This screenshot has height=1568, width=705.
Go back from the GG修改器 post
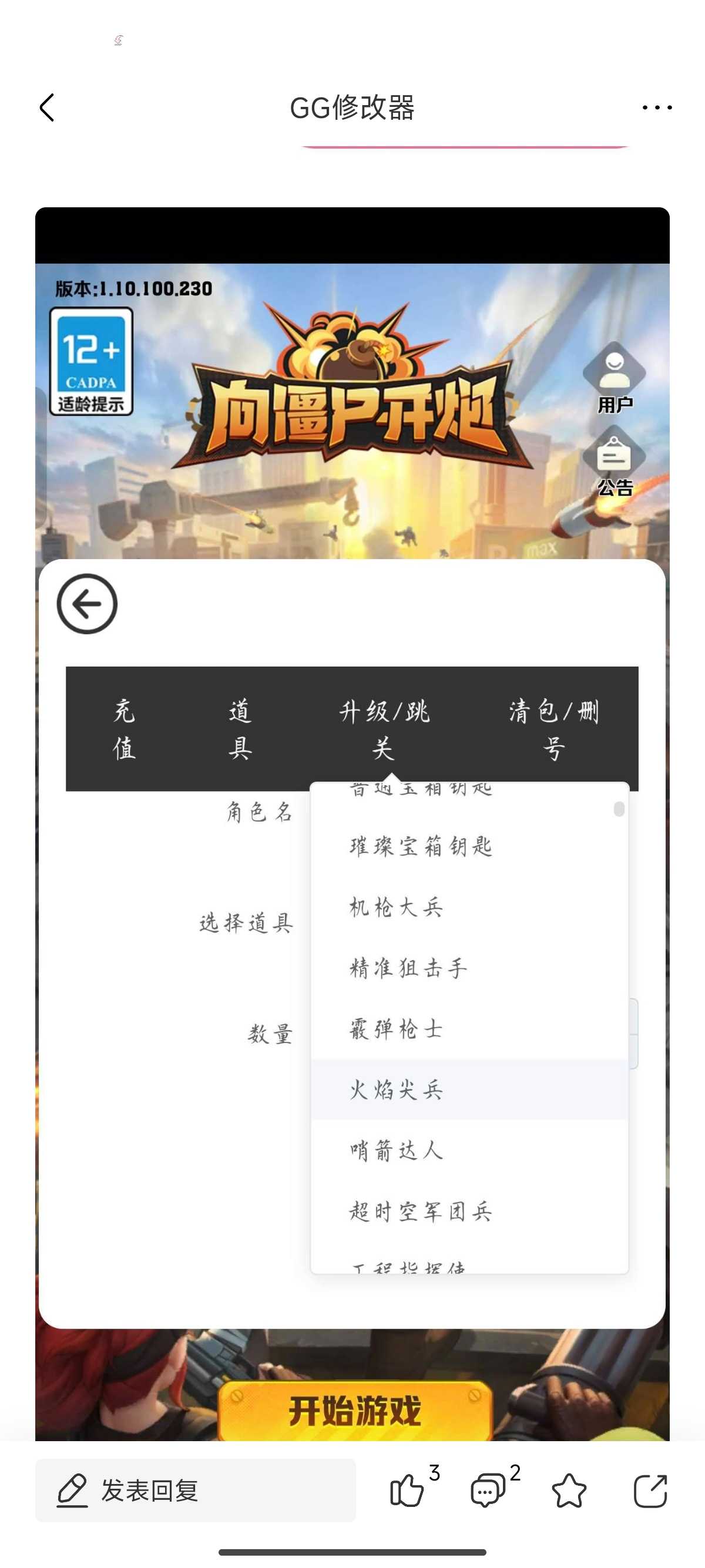(48, 107)
